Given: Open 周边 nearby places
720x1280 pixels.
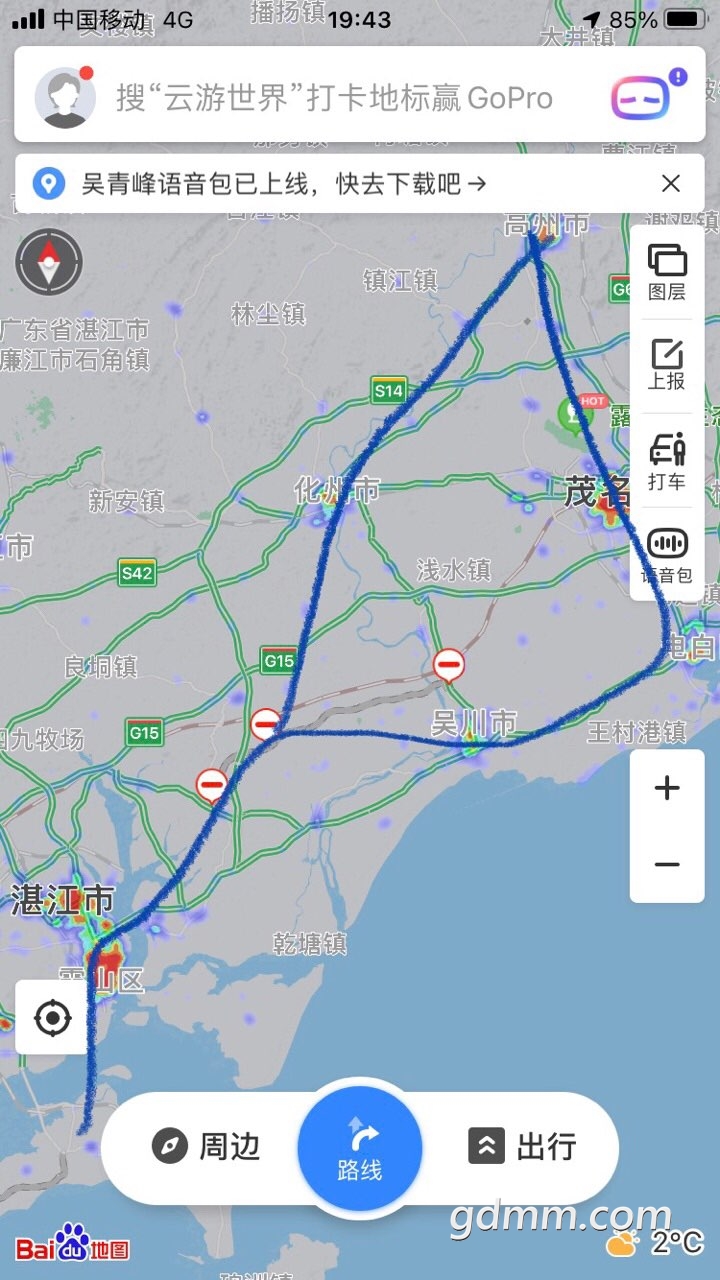Looking at the screenshot, I should tap(207, 1146).
